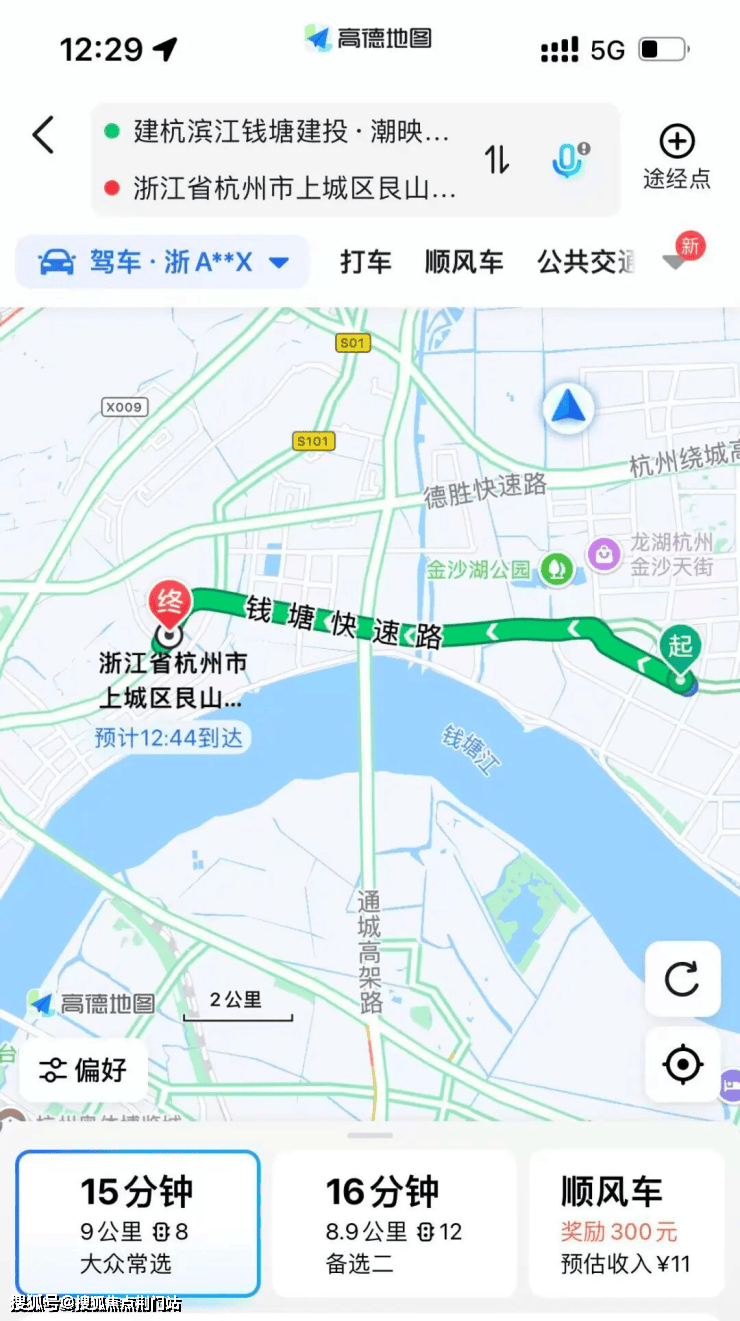Add a waypoint with 途经点
This screenshot has height=1321, width=740.
pyautogui.click(x=677, y=157)
